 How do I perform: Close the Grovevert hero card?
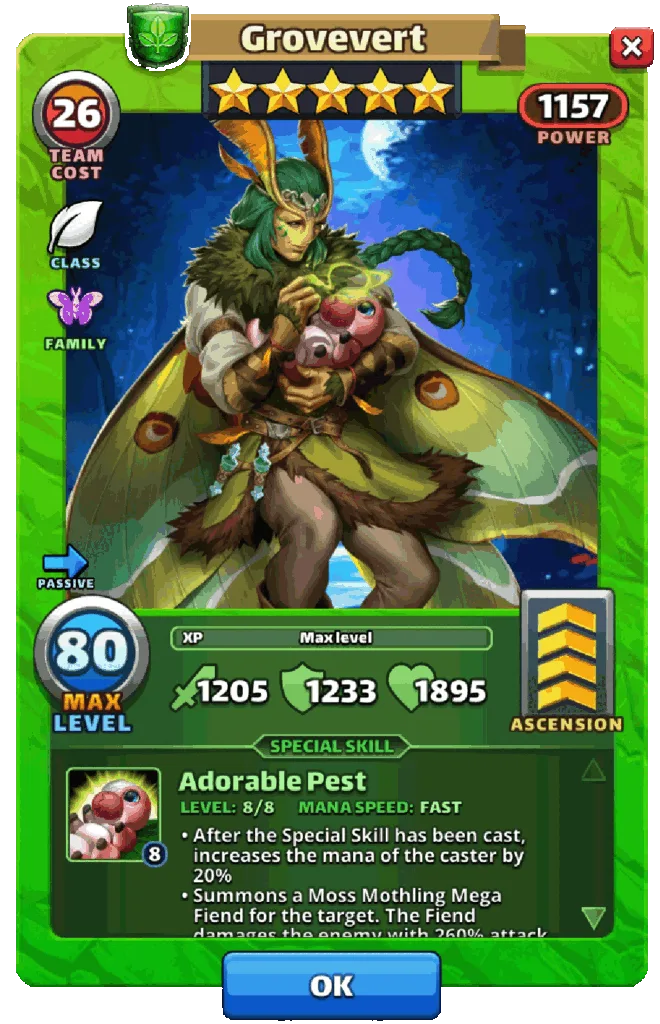click(631, 47)
